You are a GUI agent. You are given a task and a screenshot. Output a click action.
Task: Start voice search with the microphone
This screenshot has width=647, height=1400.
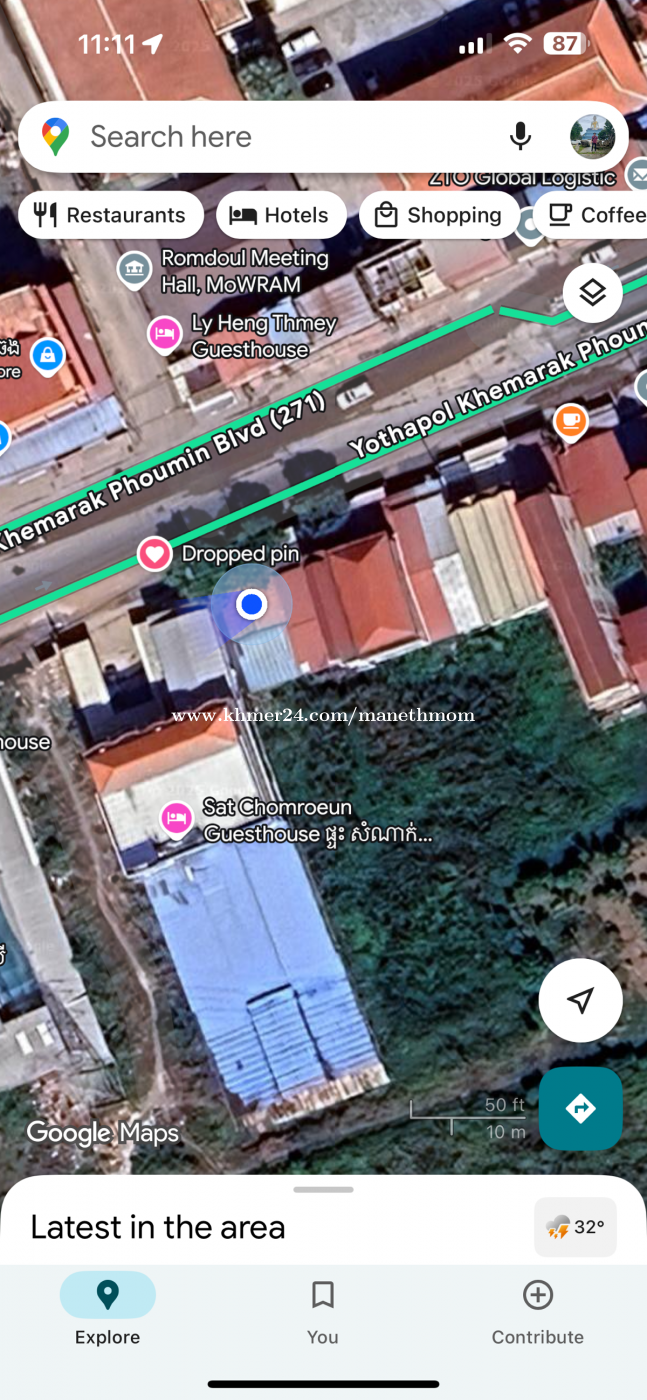520,137
